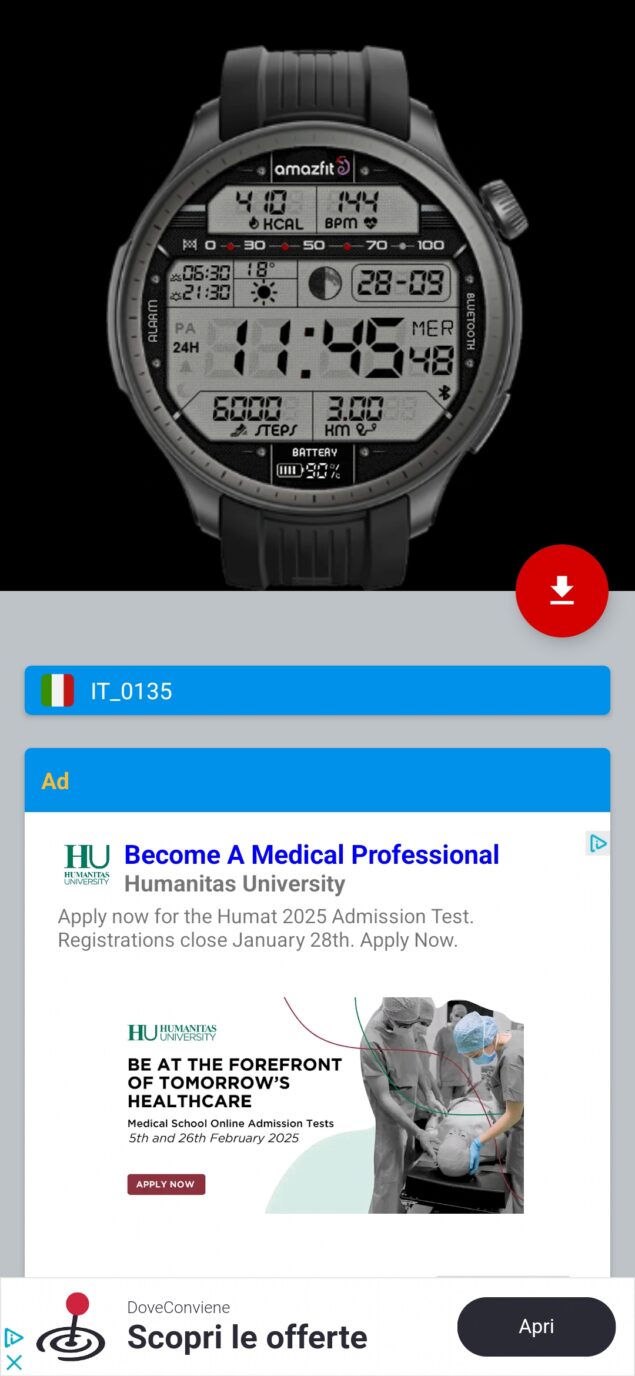Viewport: 635px width, 1376px height.
Task: Select the IT_0135 Italian language row
Action: coord(317,691)
